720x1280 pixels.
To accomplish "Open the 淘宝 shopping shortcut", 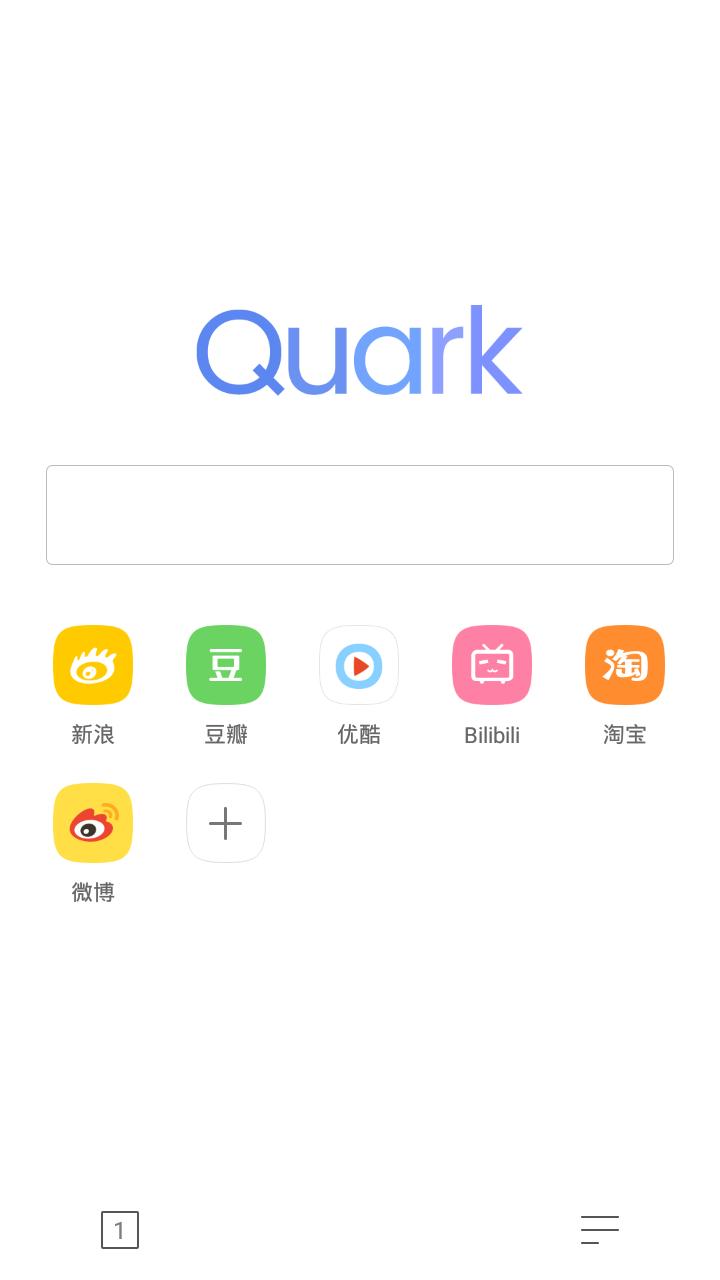I will click(x=625, y=665).
